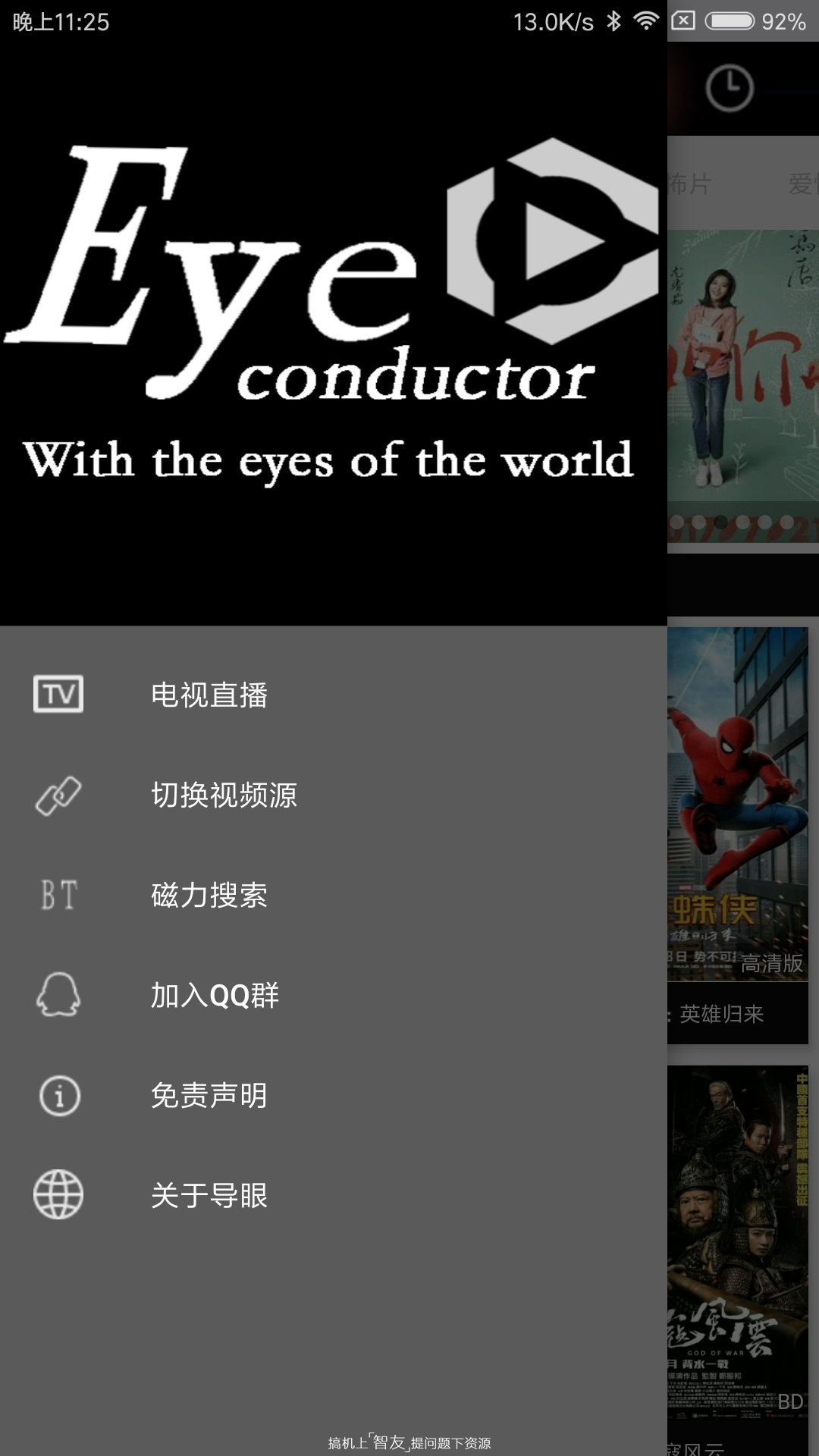Open the 免责声明 disclaimer page
This screenshot has height=1456, width=819.
[x=209, y=1097]
